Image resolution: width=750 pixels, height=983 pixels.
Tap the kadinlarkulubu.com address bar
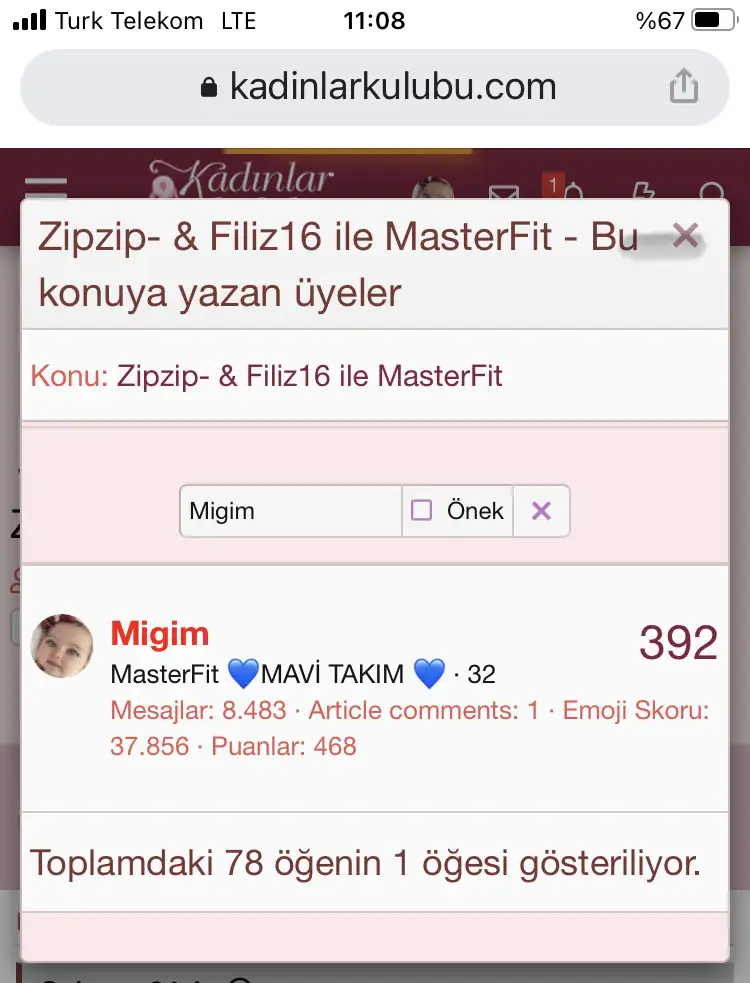375,87
